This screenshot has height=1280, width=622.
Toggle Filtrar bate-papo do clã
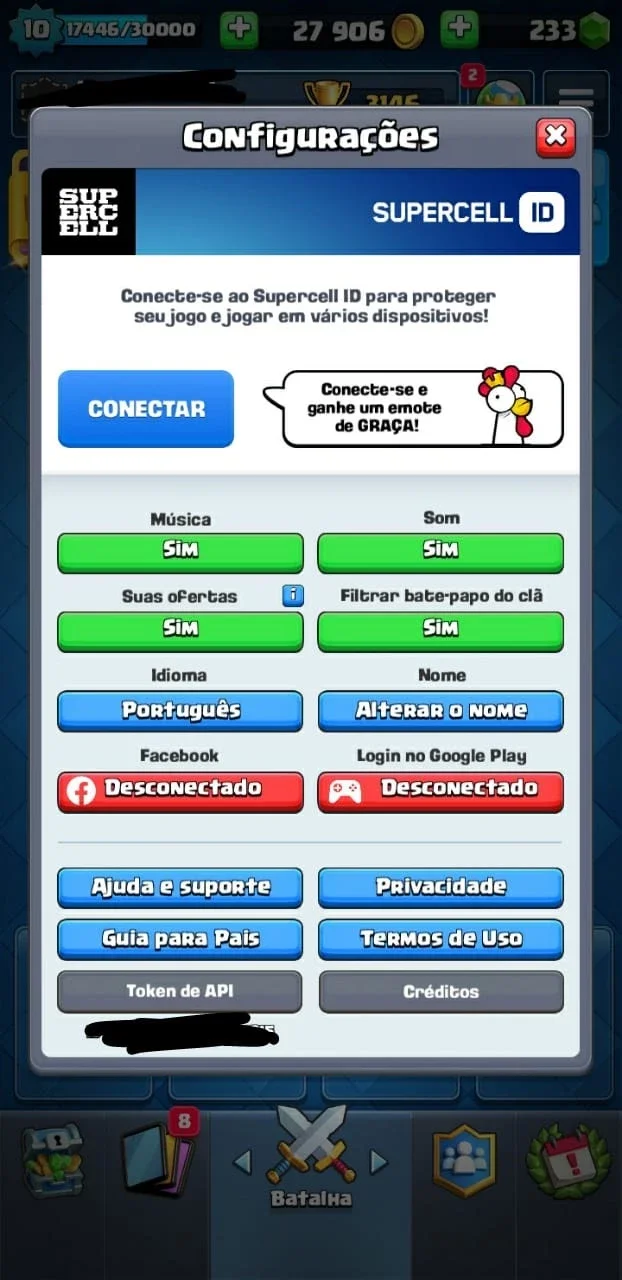(441, 631)
